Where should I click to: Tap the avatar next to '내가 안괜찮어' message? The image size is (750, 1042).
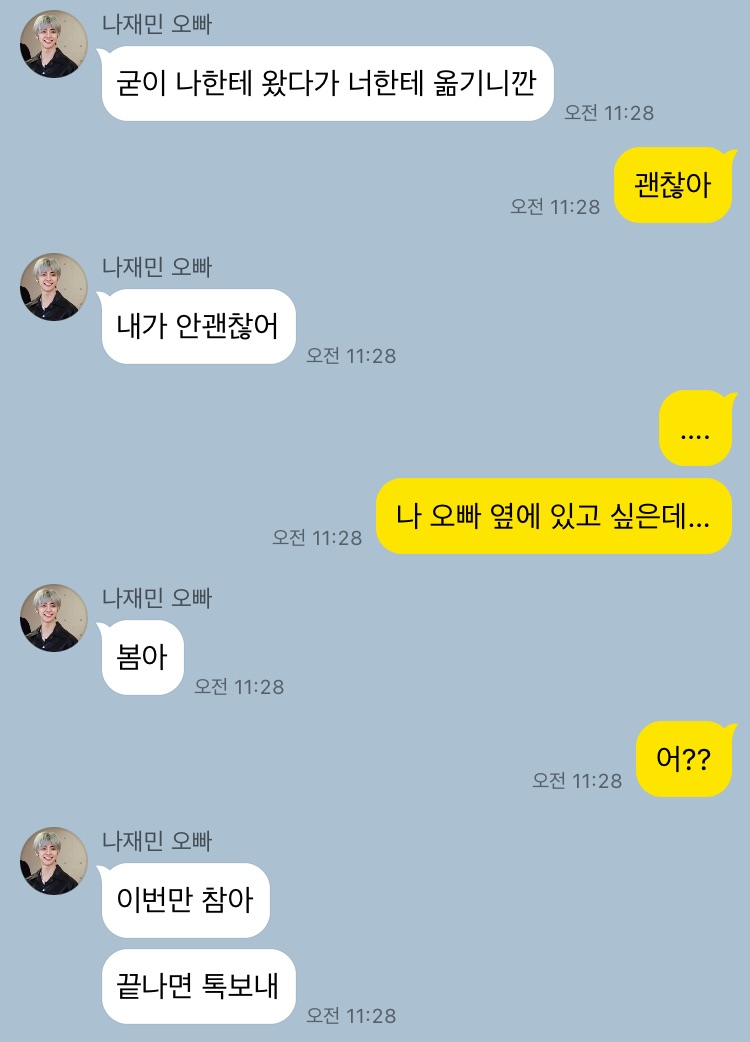54,287
